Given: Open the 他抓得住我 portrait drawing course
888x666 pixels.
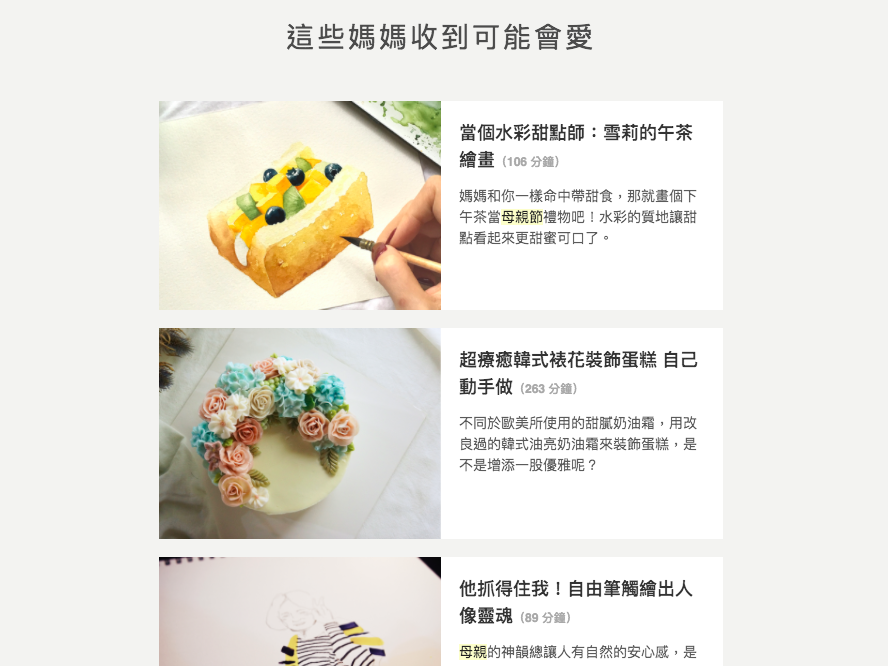Looking at the screenshot, I should [575, 601].
